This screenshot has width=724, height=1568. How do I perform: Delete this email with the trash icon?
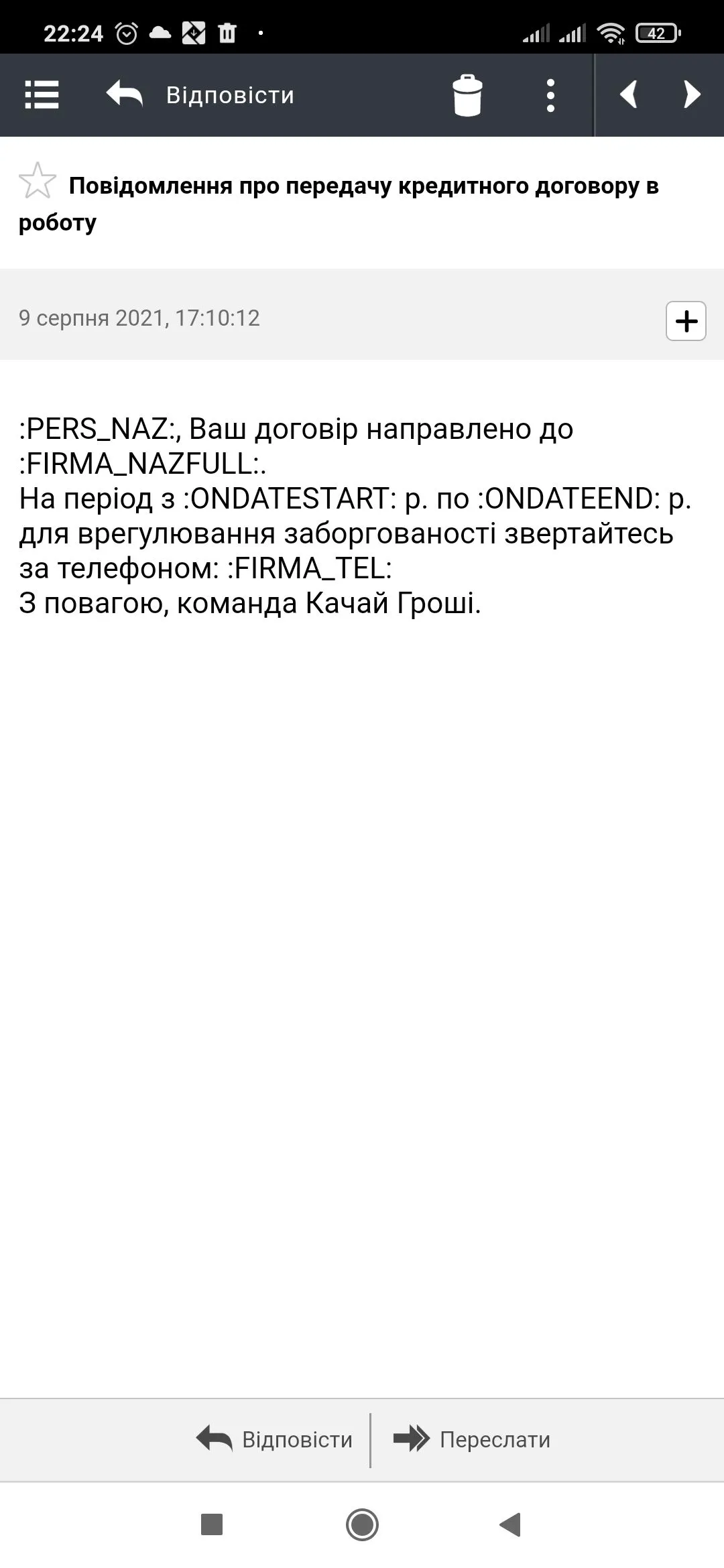click(467, 95)
